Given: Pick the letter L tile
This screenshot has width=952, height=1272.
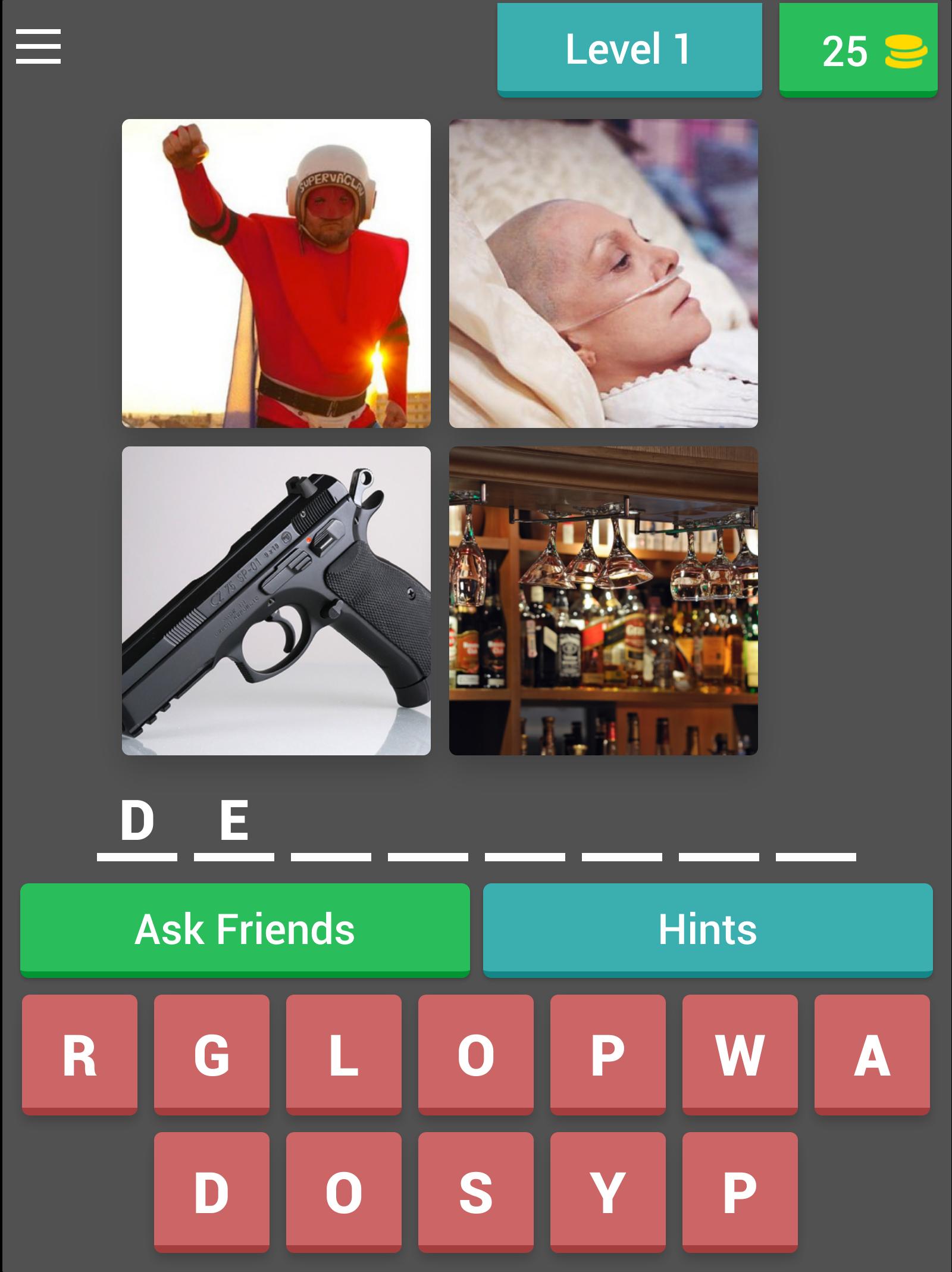Looking at the screenshot, I should click(x=343, y=1054).
